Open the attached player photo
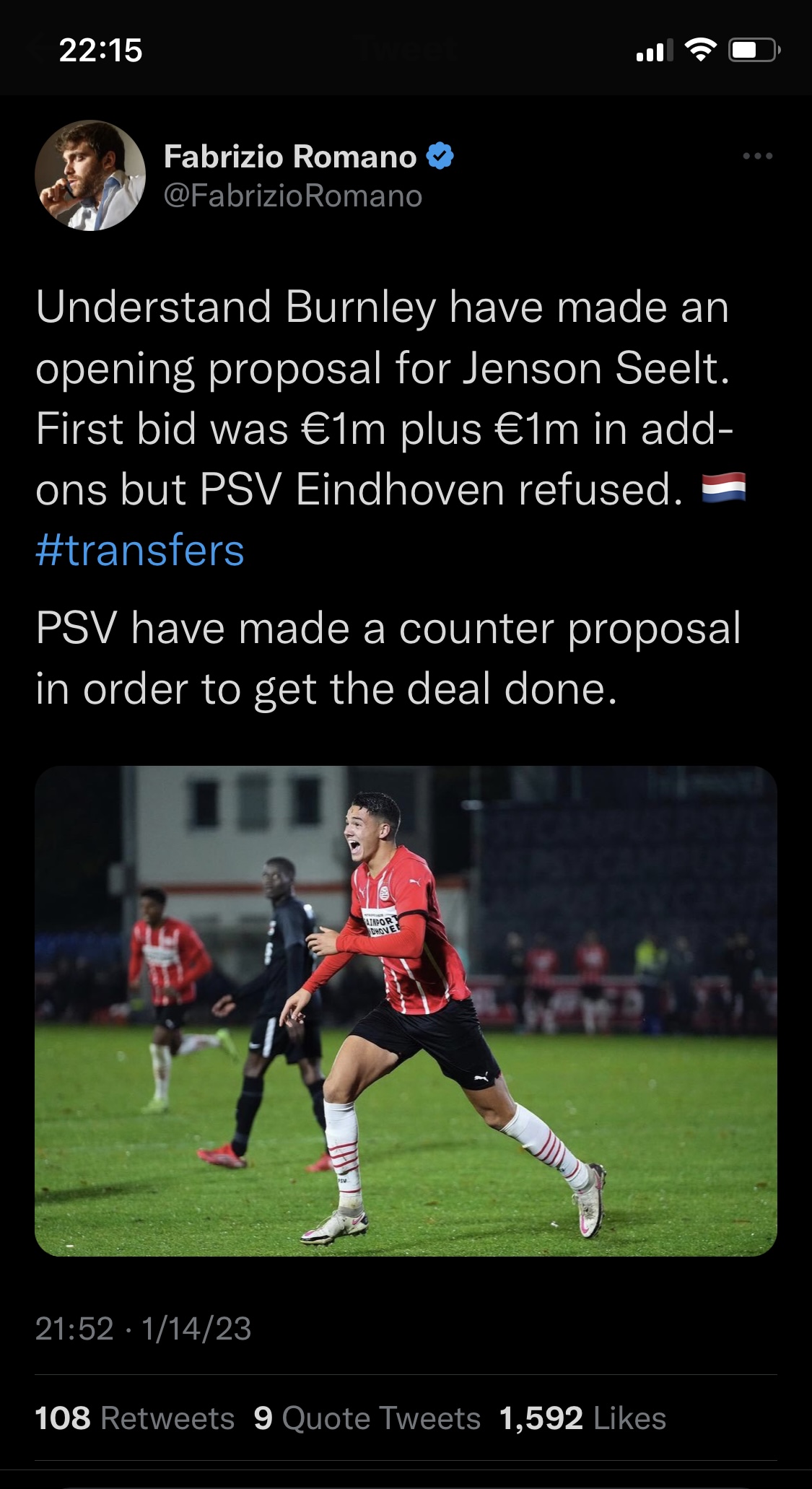812x1489 pixels. click(x=406, y=1010)
